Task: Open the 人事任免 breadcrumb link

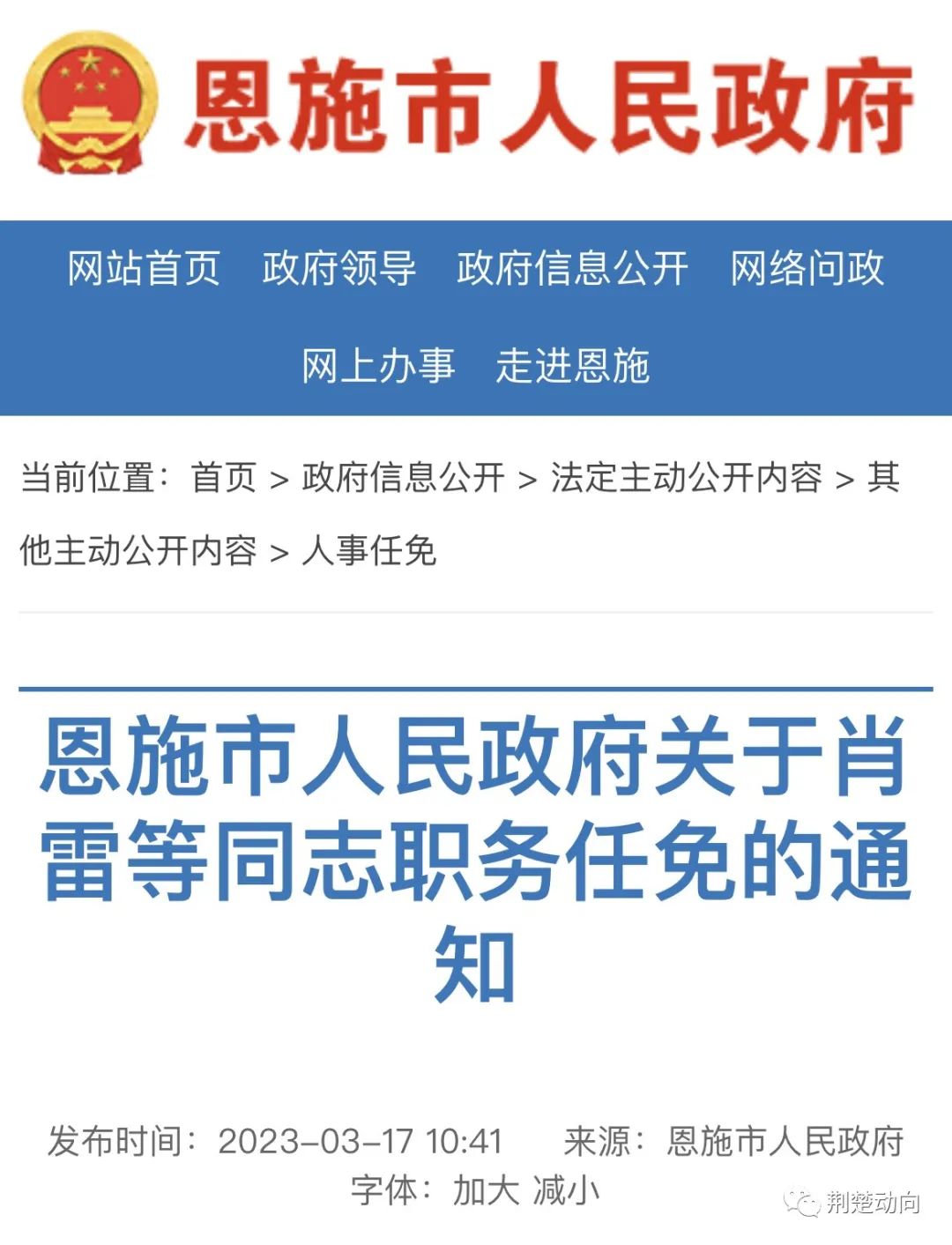Action: tap(368, 551)
